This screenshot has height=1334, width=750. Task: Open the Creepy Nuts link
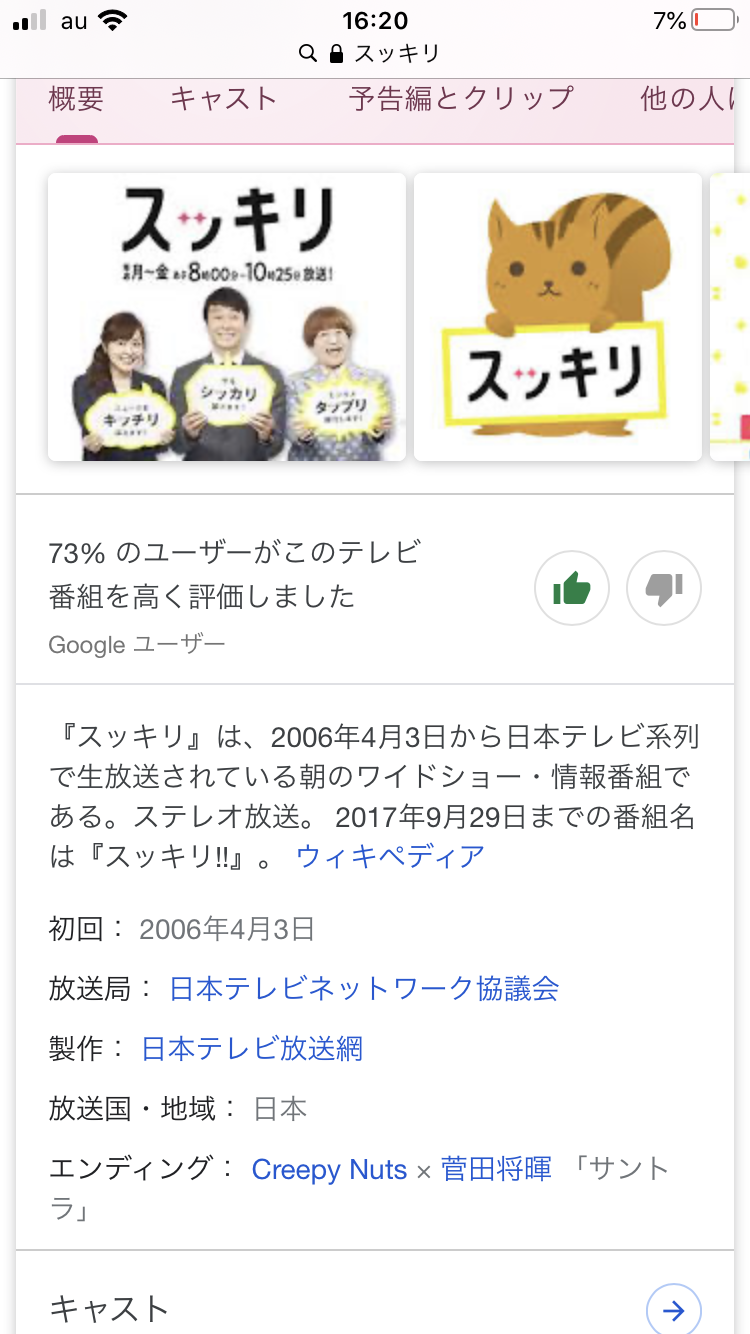pyautogui.click(x=329, y=1169)
